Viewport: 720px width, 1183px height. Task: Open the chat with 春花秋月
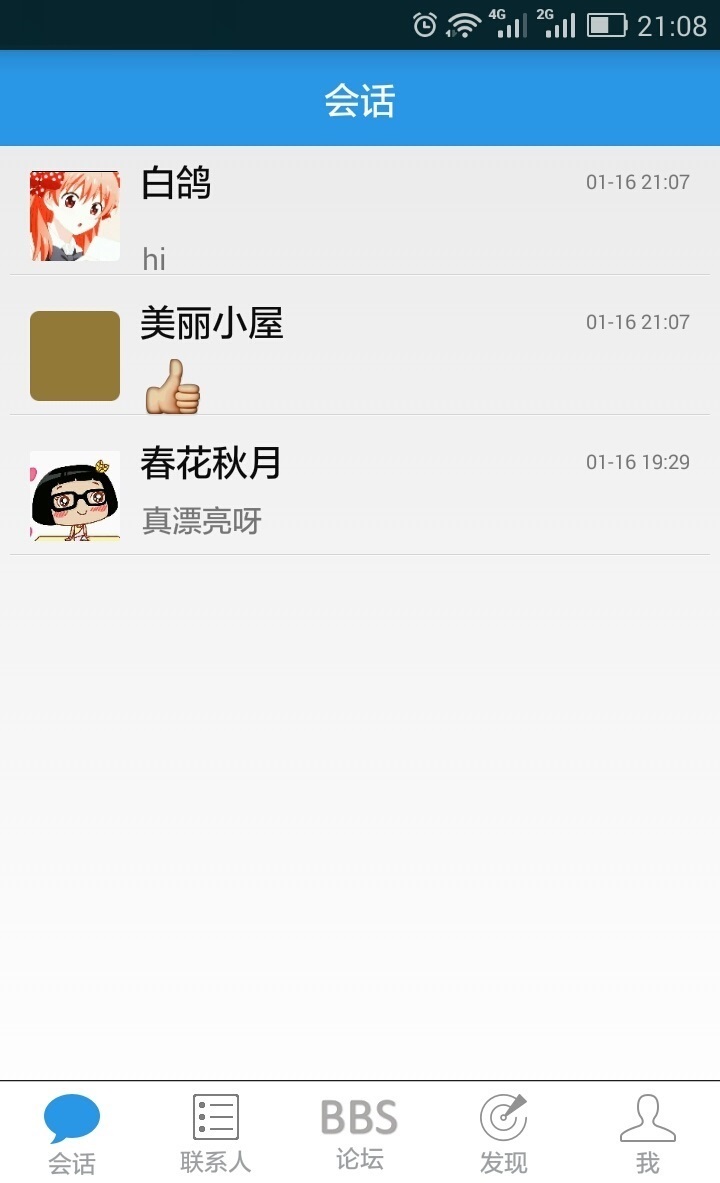[x=360, y=494]
